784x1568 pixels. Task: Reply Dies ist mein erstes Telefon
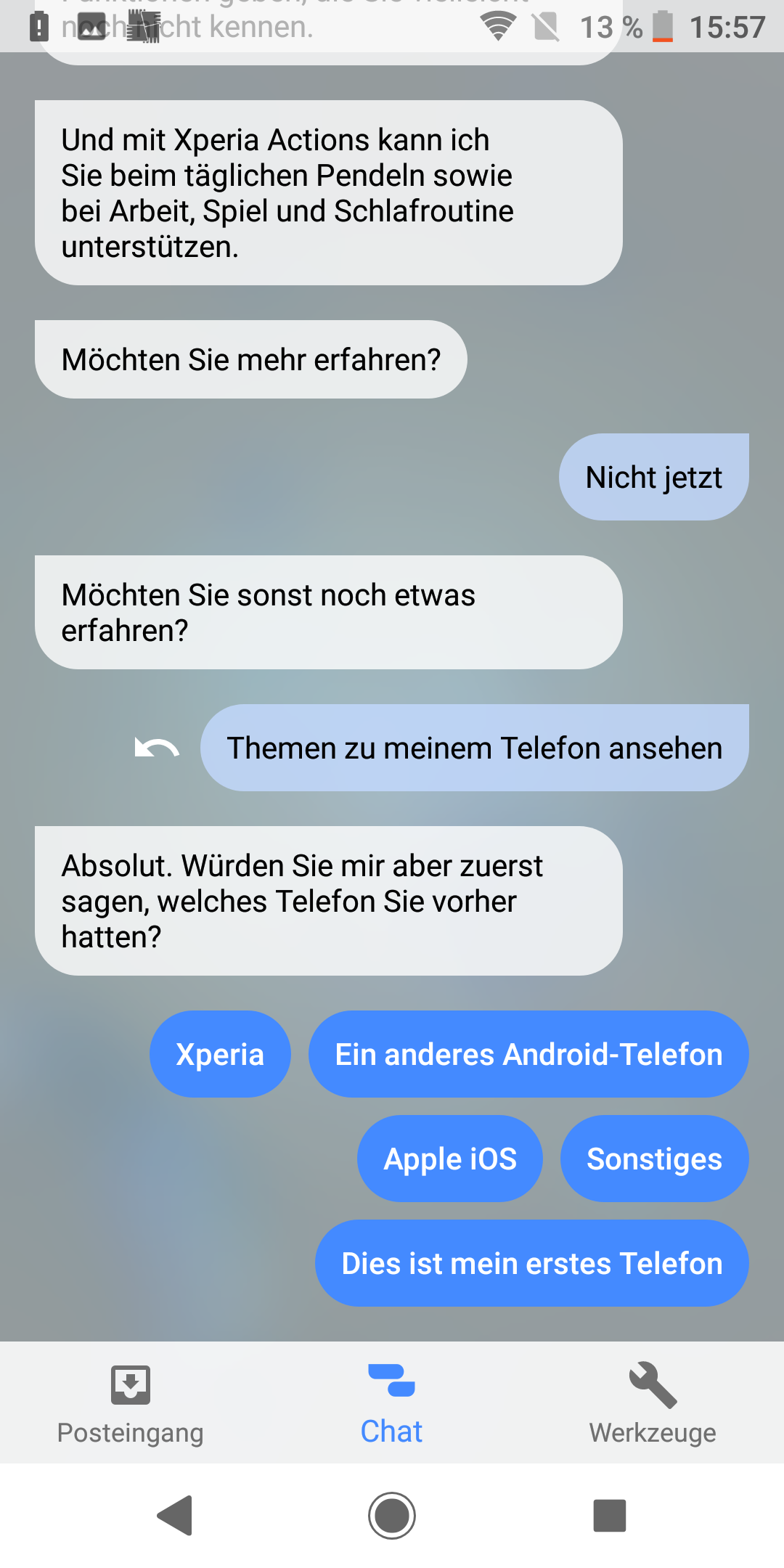[x=532, y=1263]
